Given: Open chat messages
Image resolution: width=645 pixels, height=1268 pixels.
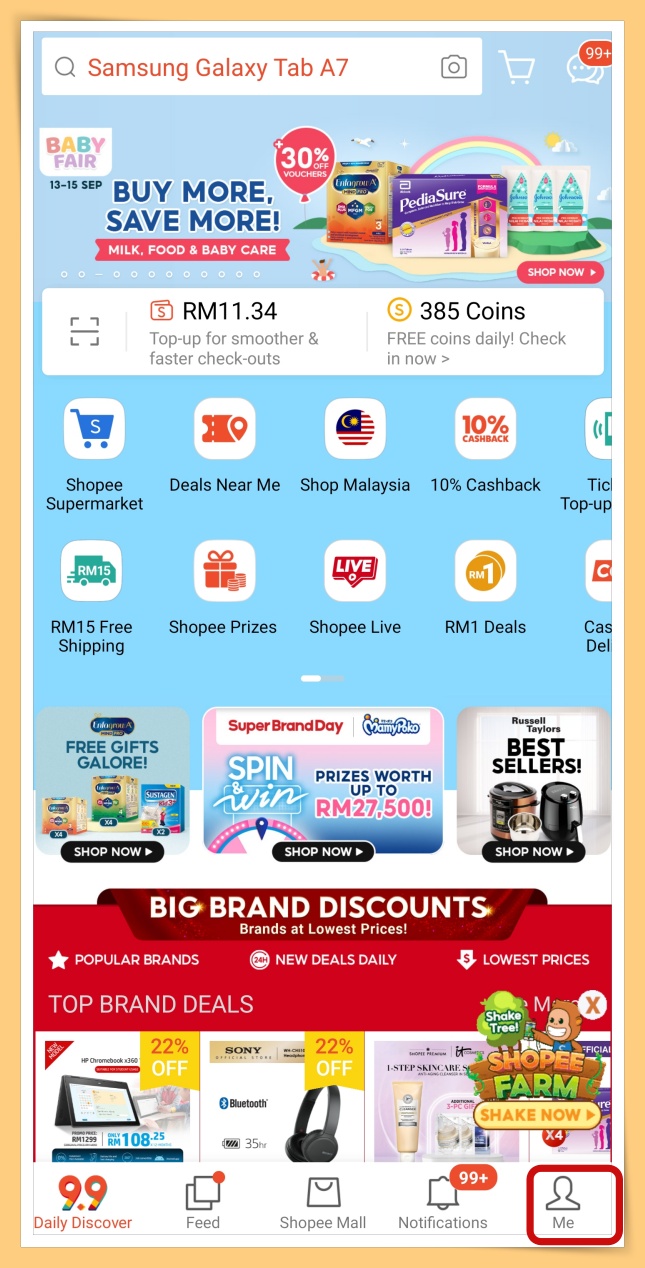Looking at the screenshot, I should pyautogui.click(x=584, y=68).
